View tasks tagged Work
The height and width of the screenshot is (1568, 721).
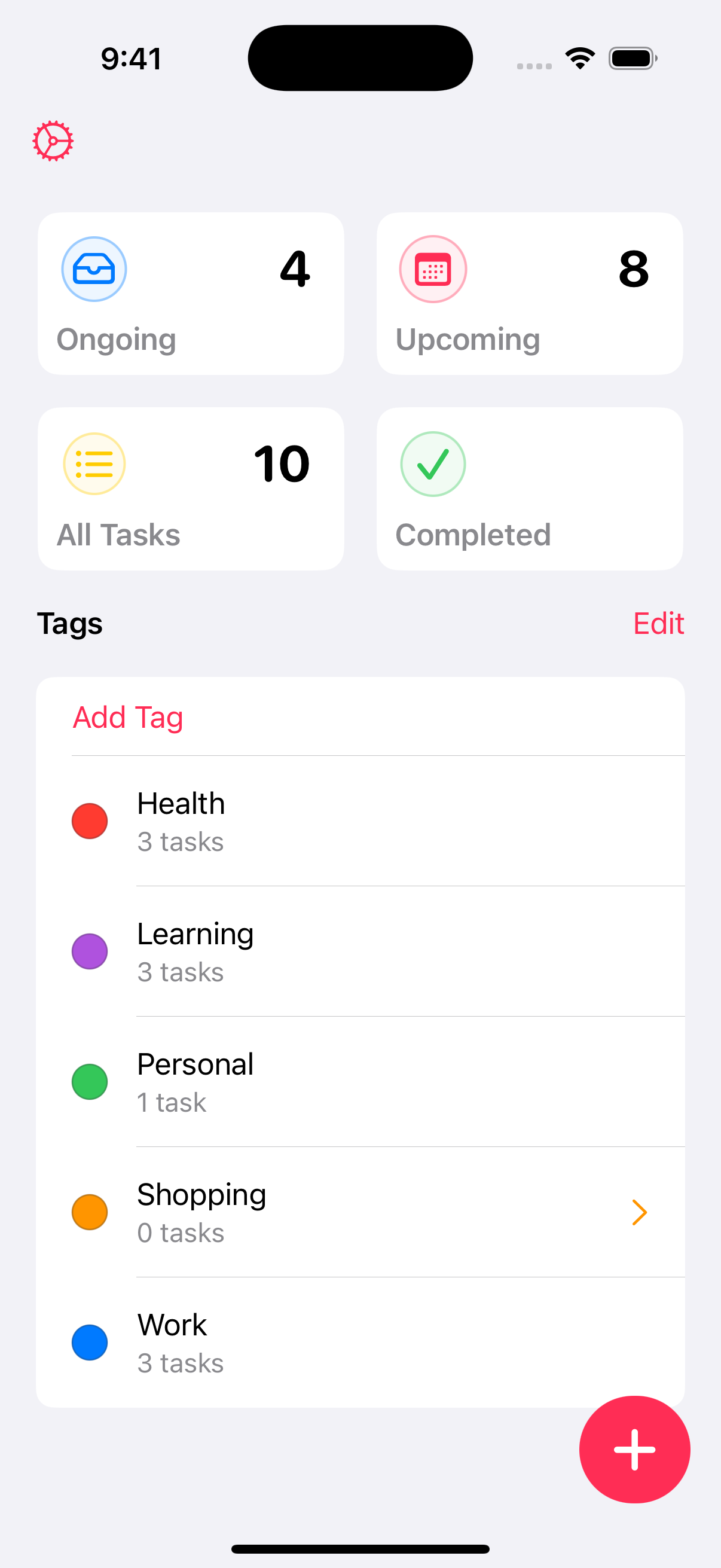(360, 1342)
